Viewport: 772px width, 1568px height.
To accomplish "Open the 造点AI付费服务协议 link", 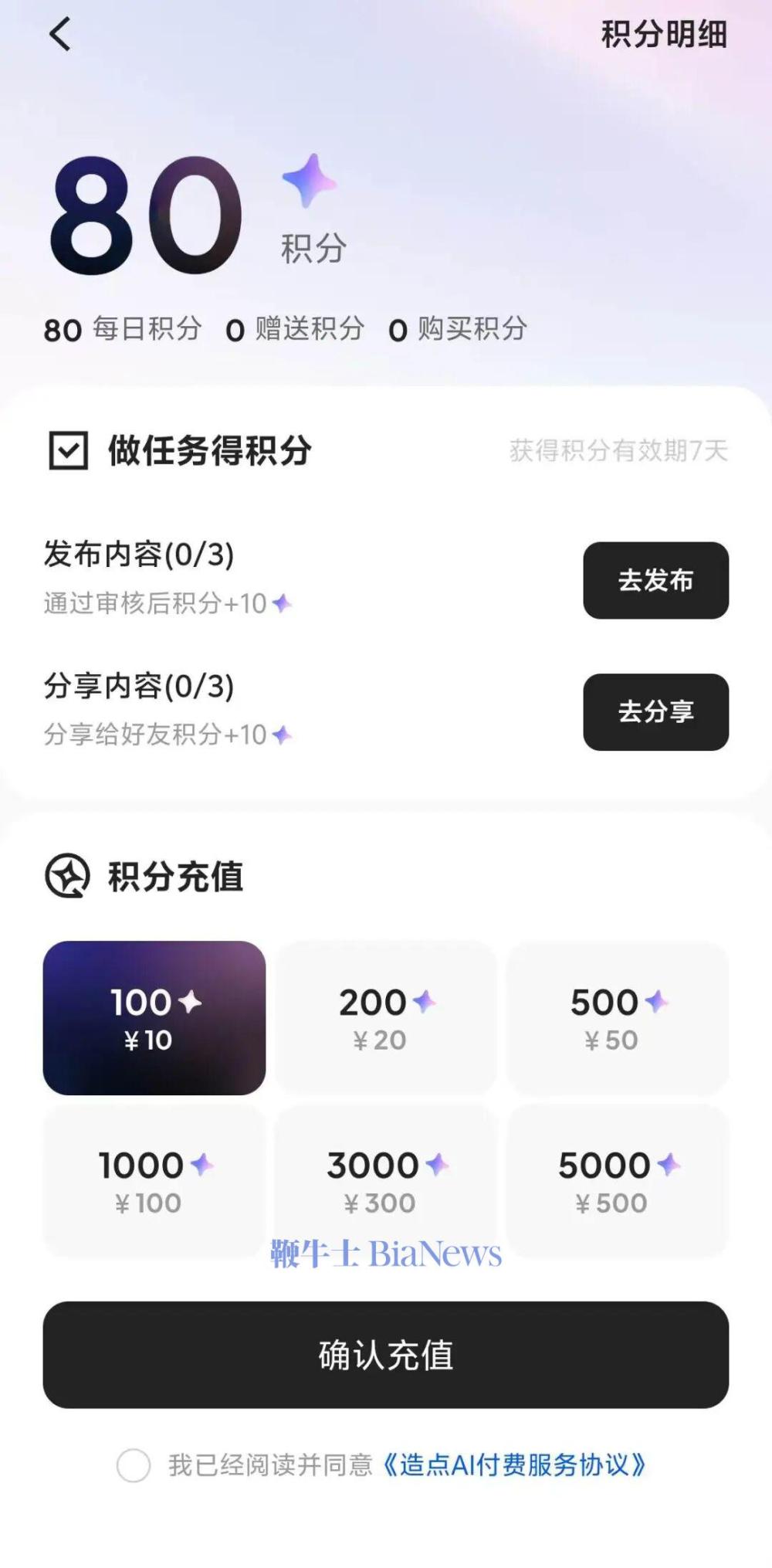I will click(x=514, y=1465).
